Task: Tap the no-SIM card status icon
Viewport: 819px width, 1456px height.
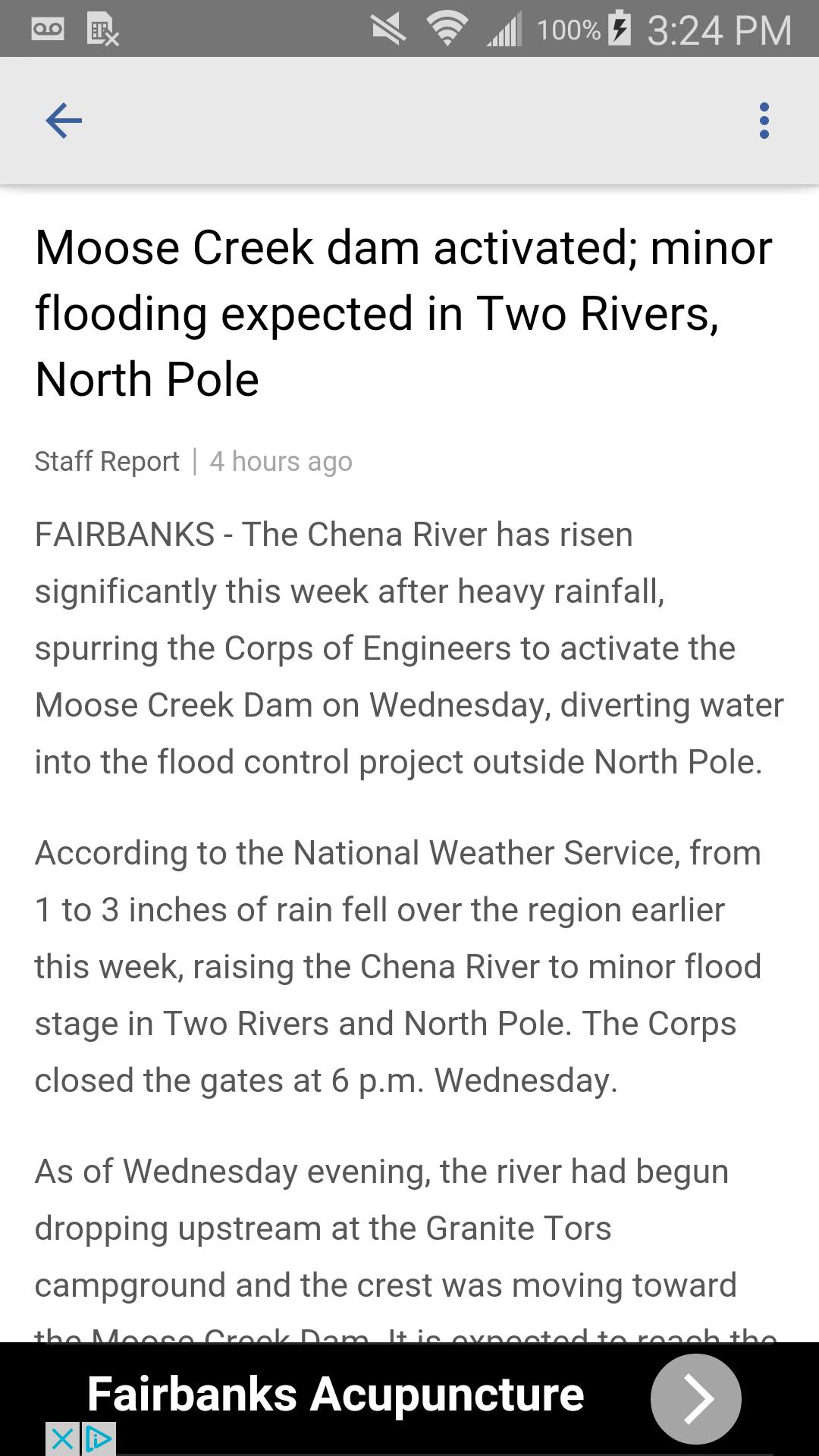Action: point(102,29)
